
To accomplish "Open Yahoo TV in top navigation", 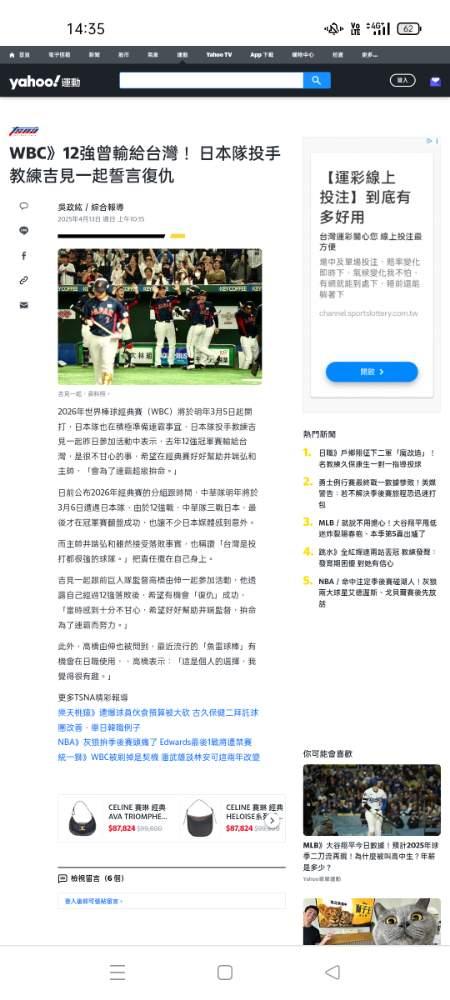I will coord(219,55).
